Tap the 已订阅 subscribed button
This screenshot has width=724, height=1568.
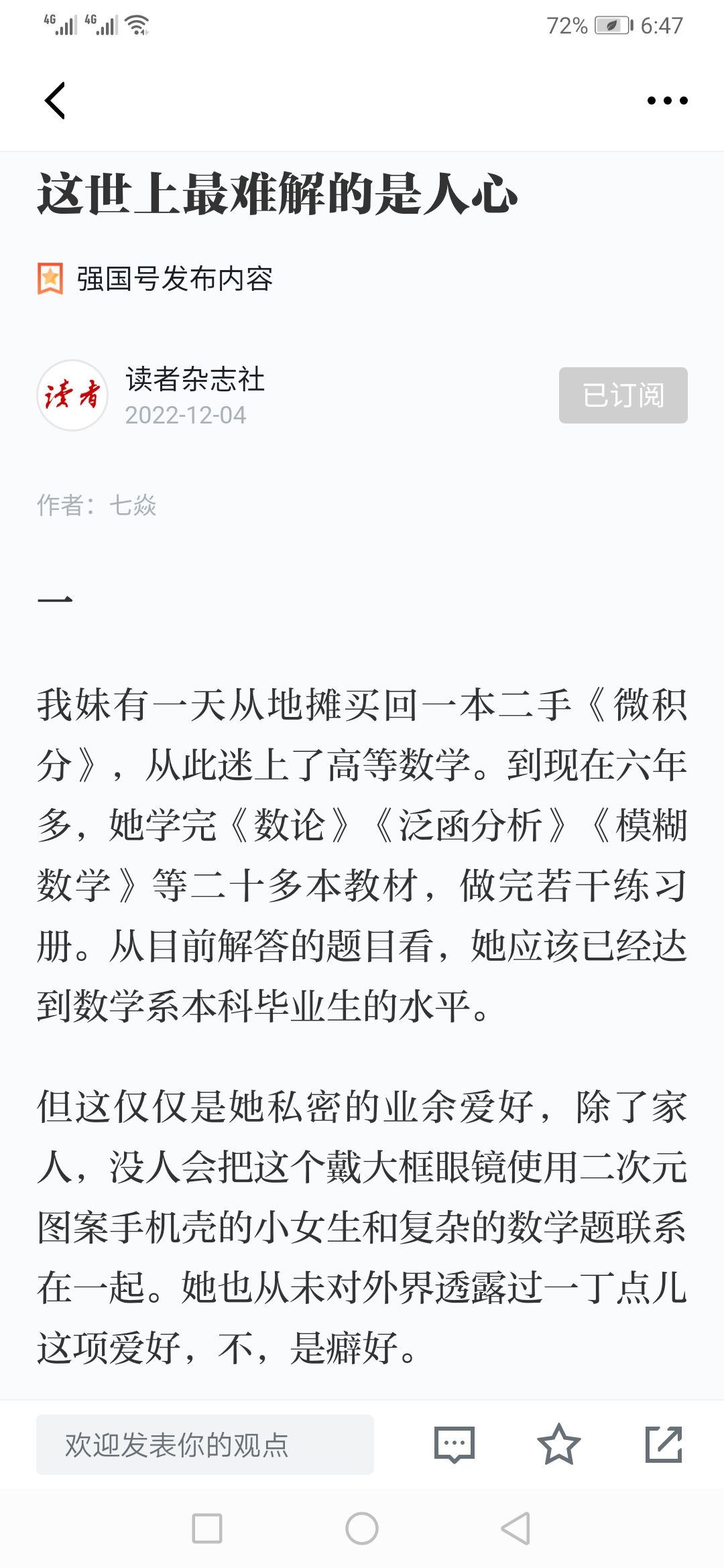(x=623, y=395)
